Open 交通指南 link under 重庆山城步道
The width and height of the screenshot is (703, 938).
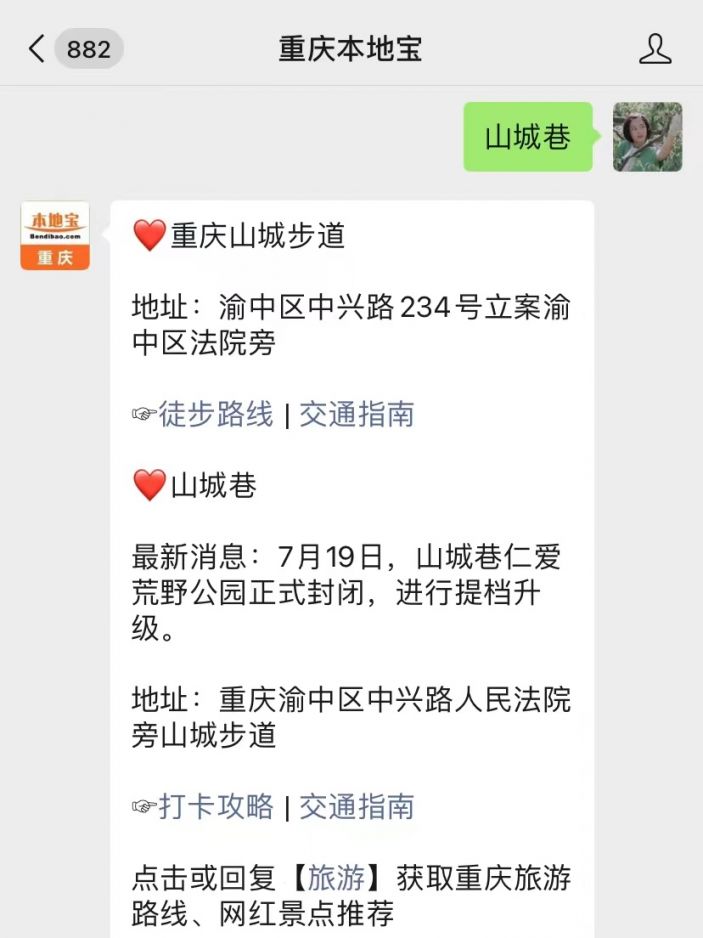(x=357, y=415)
